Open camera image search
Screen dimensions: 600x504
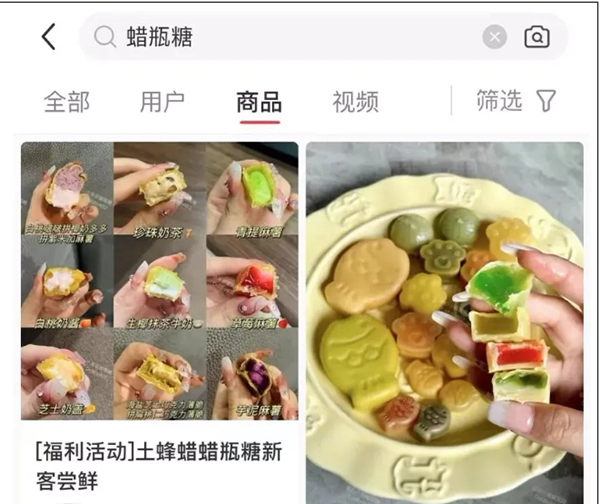[x=537, y=38]
